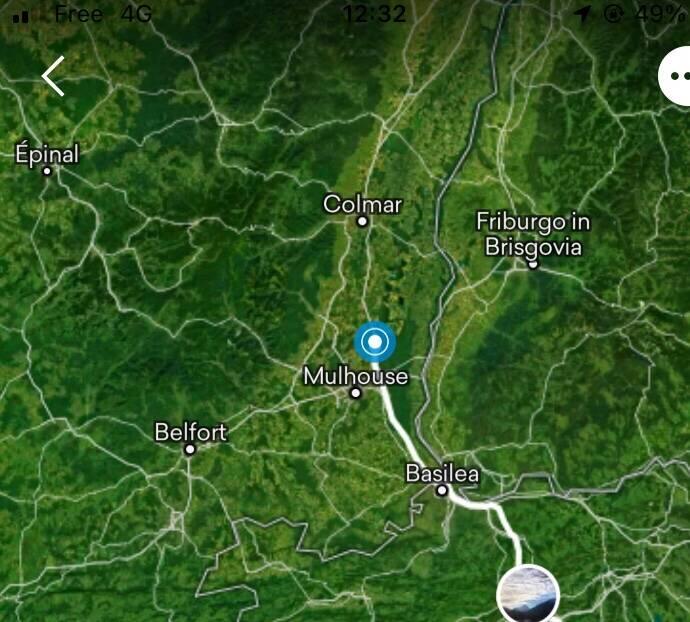Open the circular photo thumbnail on the route
The image size is (690, 622).
coord(528,596)
